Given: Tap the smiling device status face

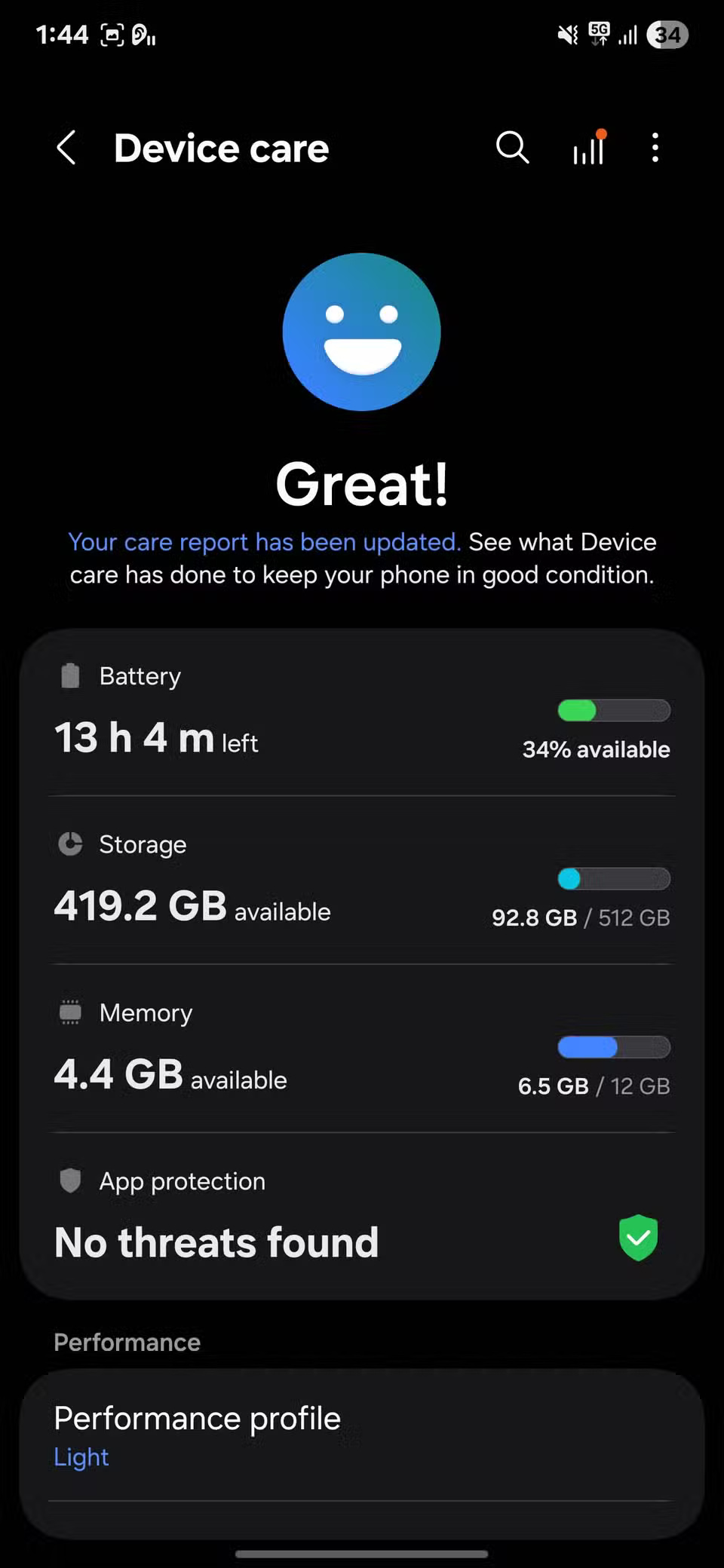Looking at the screenshot, I should click(x=361, y=332).
